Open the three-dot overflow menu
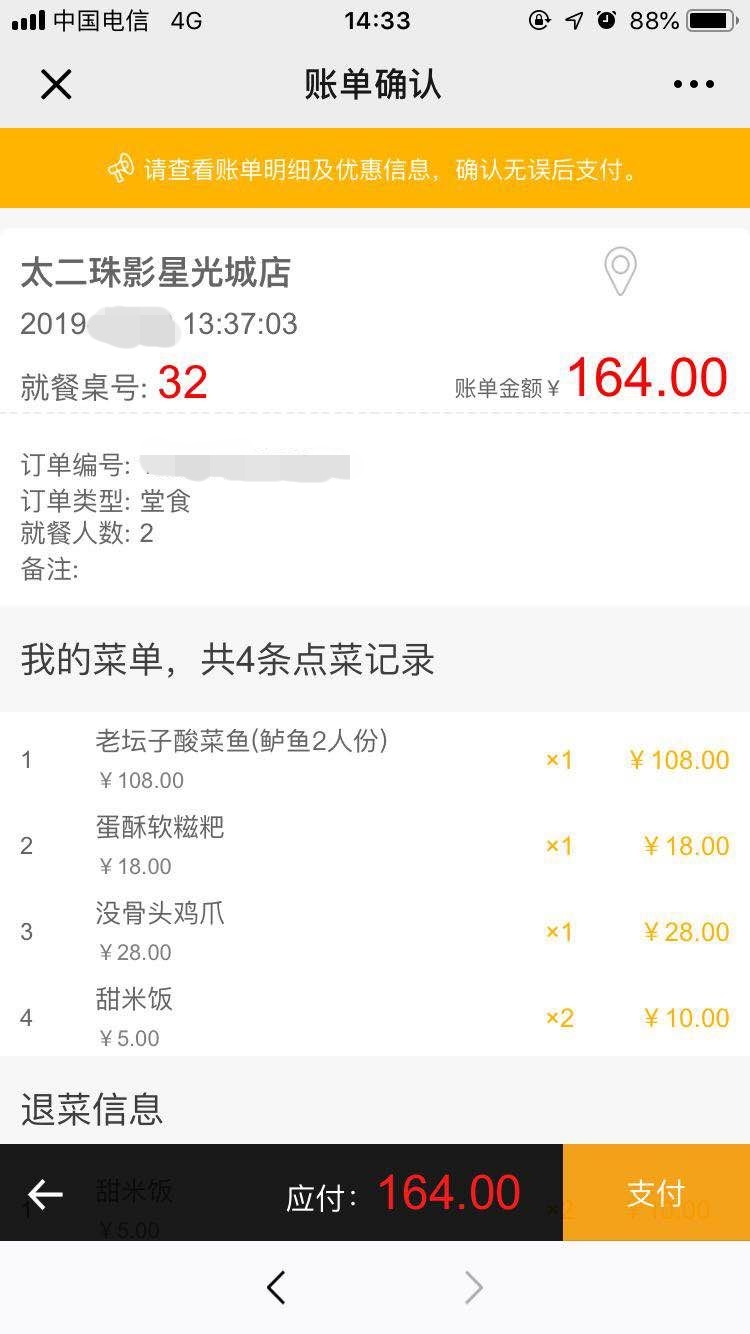The height and width of the screenshot is (1334, 750). click(x=693, y=85)
